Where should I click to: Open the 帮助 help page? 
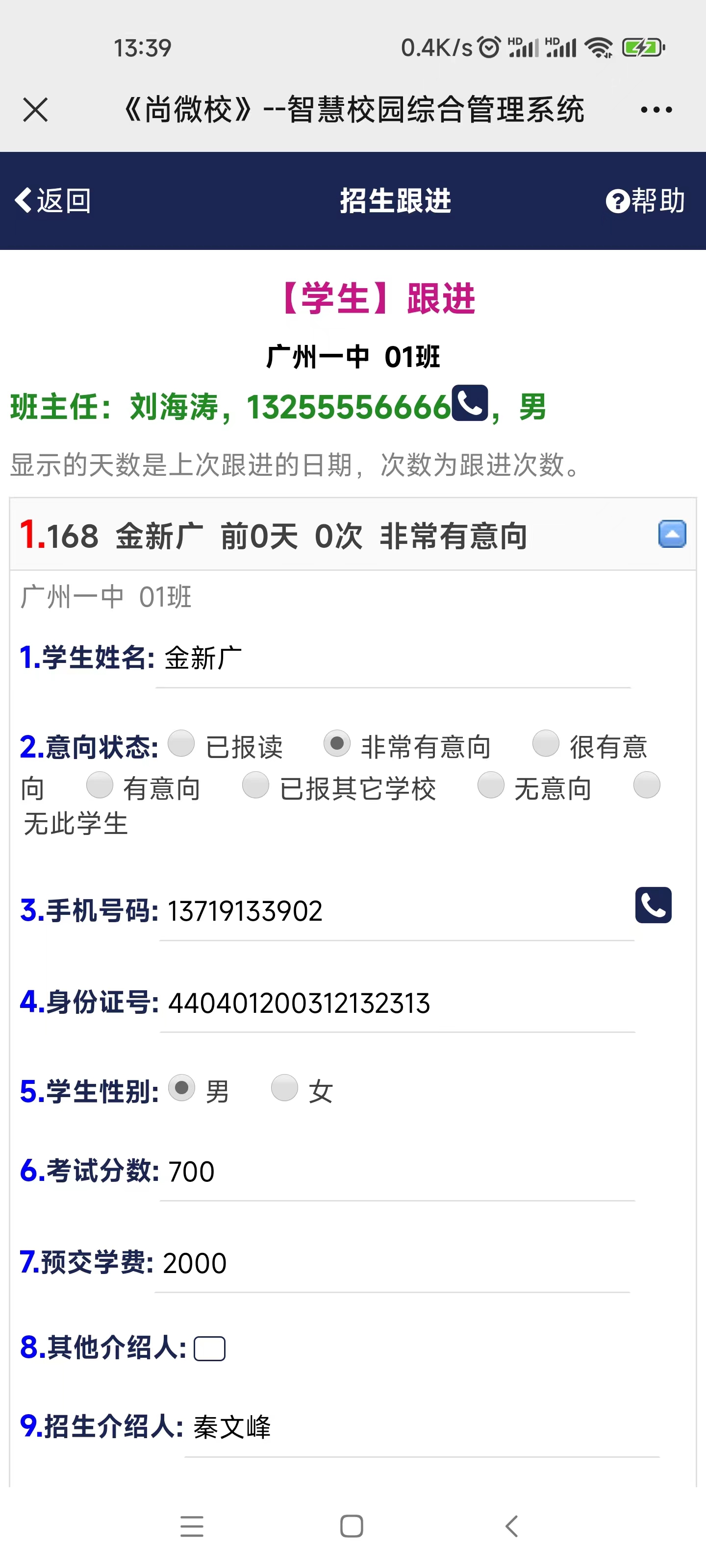pos(646,200)
